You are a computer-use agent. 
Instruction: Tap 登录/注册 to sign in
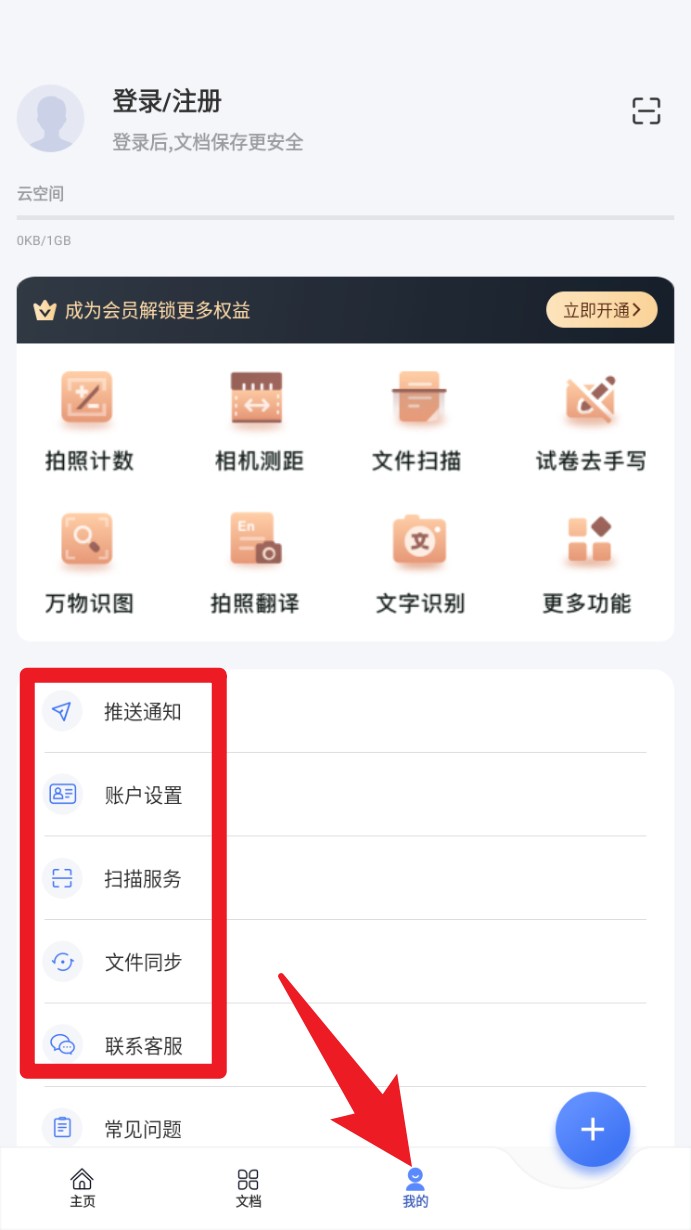[x=167, y=101]
